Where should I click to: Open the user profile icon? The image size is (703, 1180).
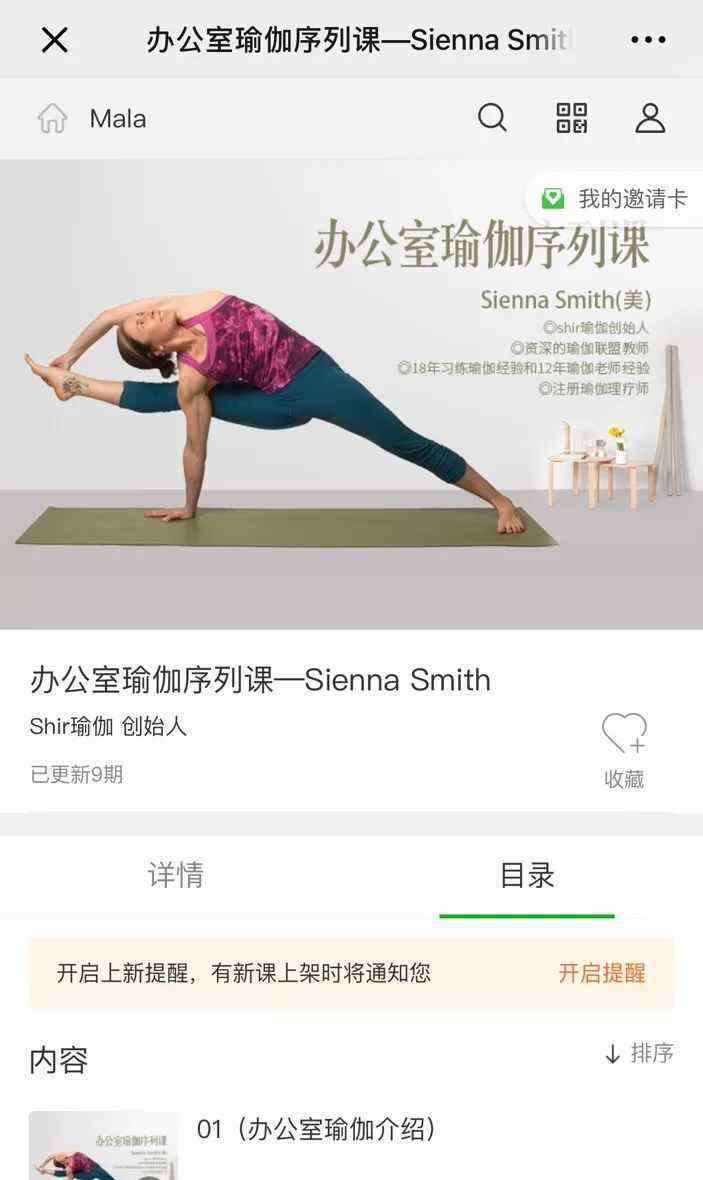pos(650,118)
